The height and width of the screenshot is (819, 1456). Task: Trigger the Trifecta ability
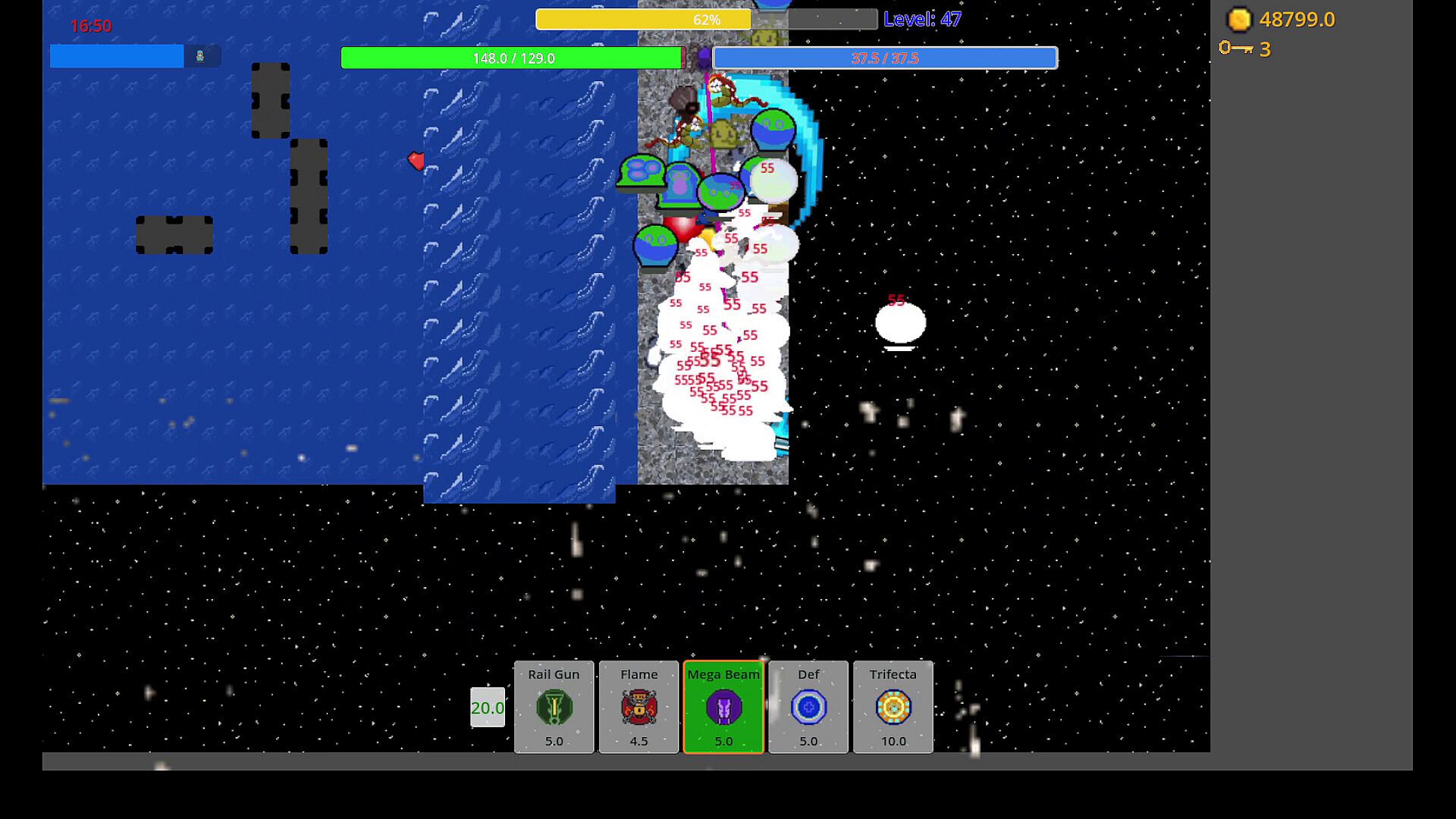pos(893,707)
